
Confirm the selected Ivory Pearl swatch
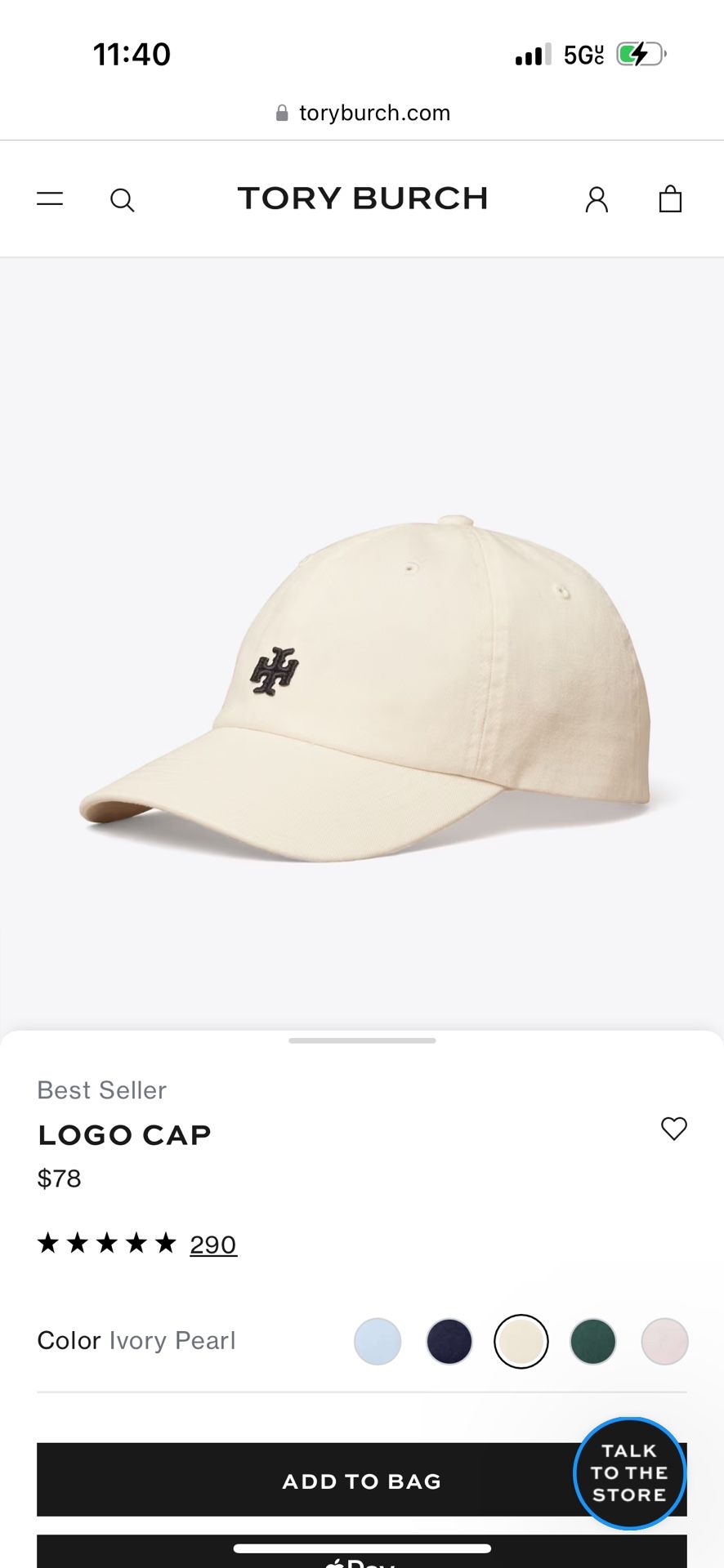(x=521, y=1341)
